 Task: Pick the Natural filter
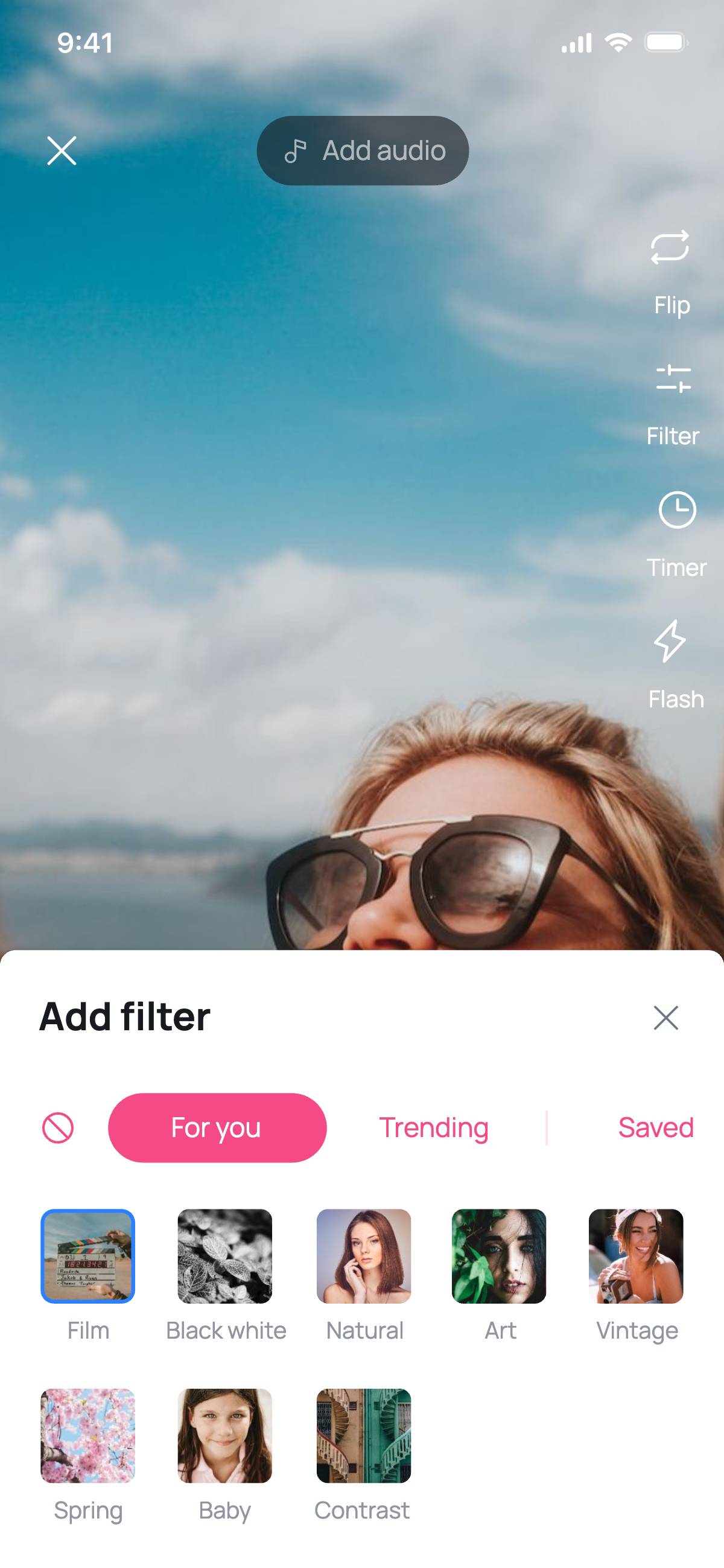(x=364, y=1257)
